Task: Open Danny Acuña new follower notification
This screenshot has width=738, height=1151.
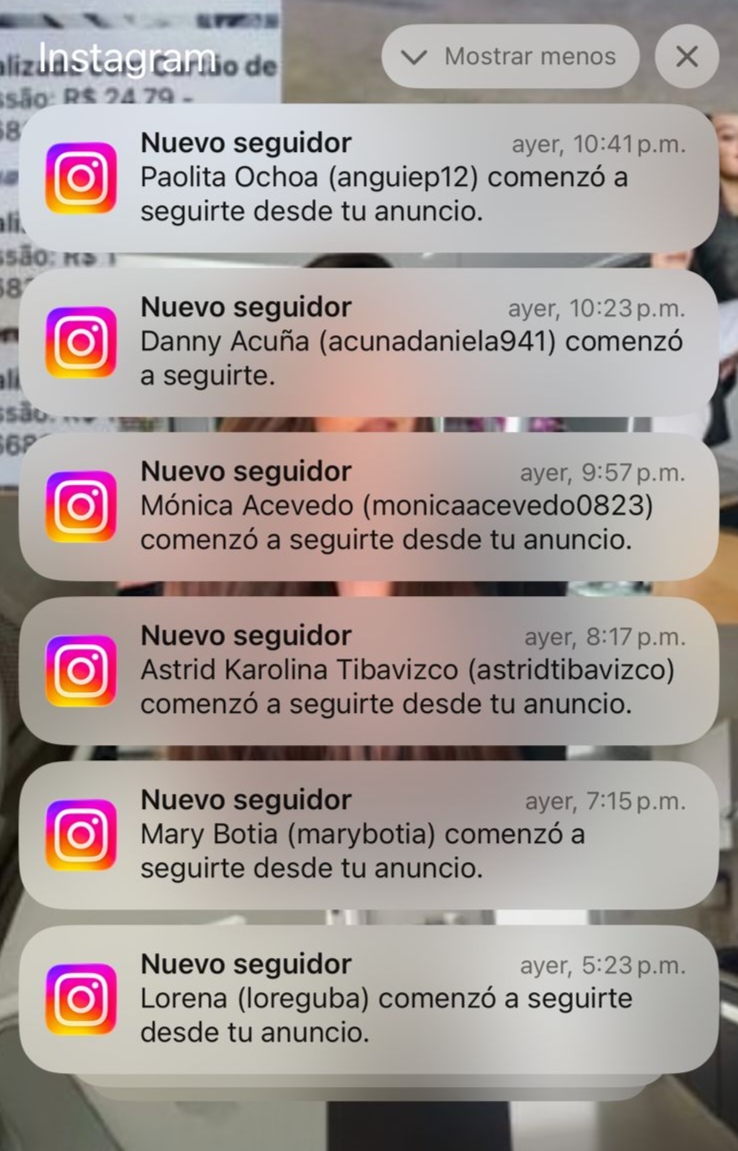Action: point(368,342)
